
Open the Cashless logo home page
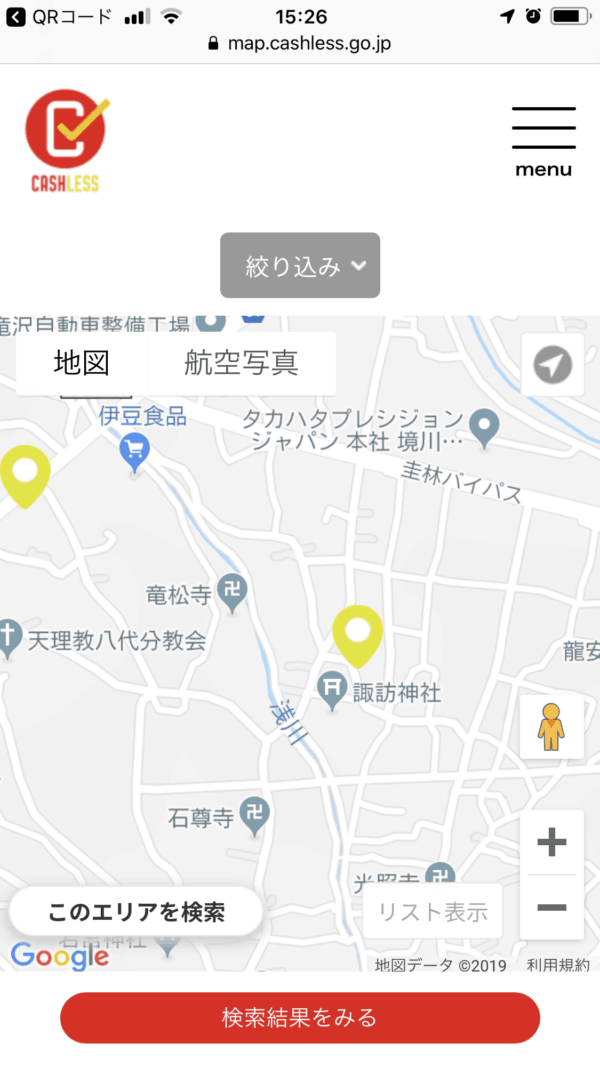pyautogui.click(x=66, y=141)
